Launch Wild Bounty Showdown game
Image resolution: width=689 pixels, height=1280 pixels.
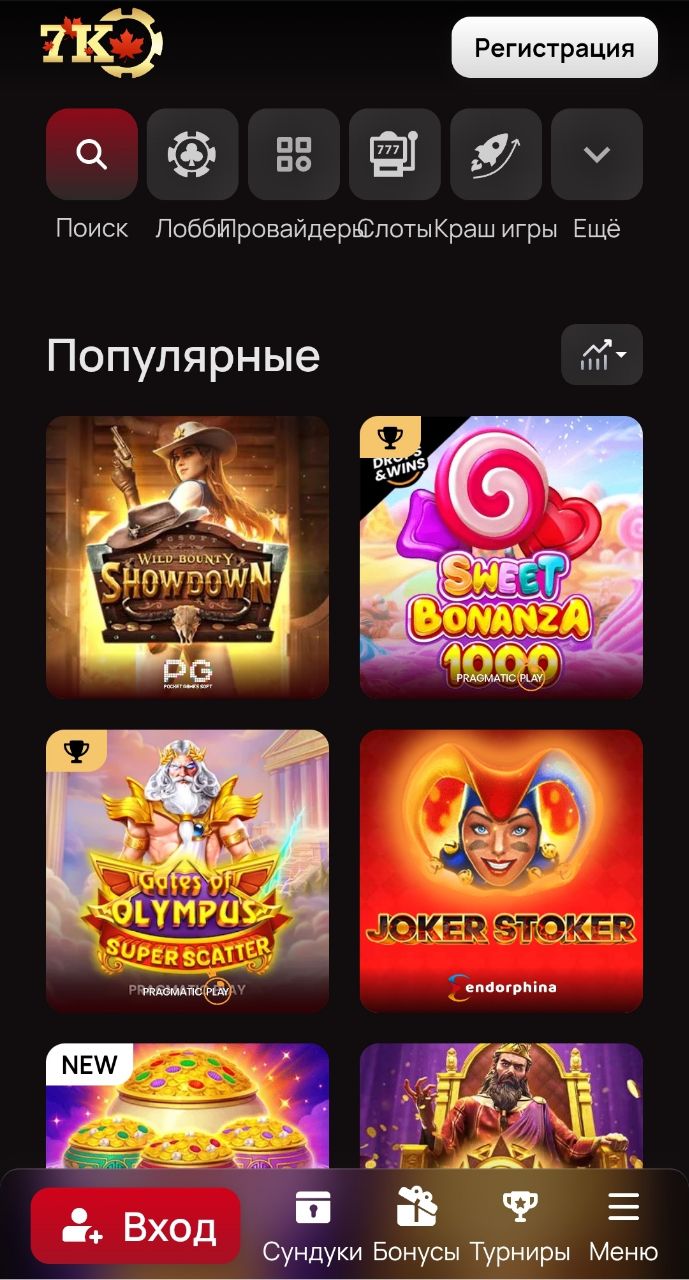click(187, 557)
